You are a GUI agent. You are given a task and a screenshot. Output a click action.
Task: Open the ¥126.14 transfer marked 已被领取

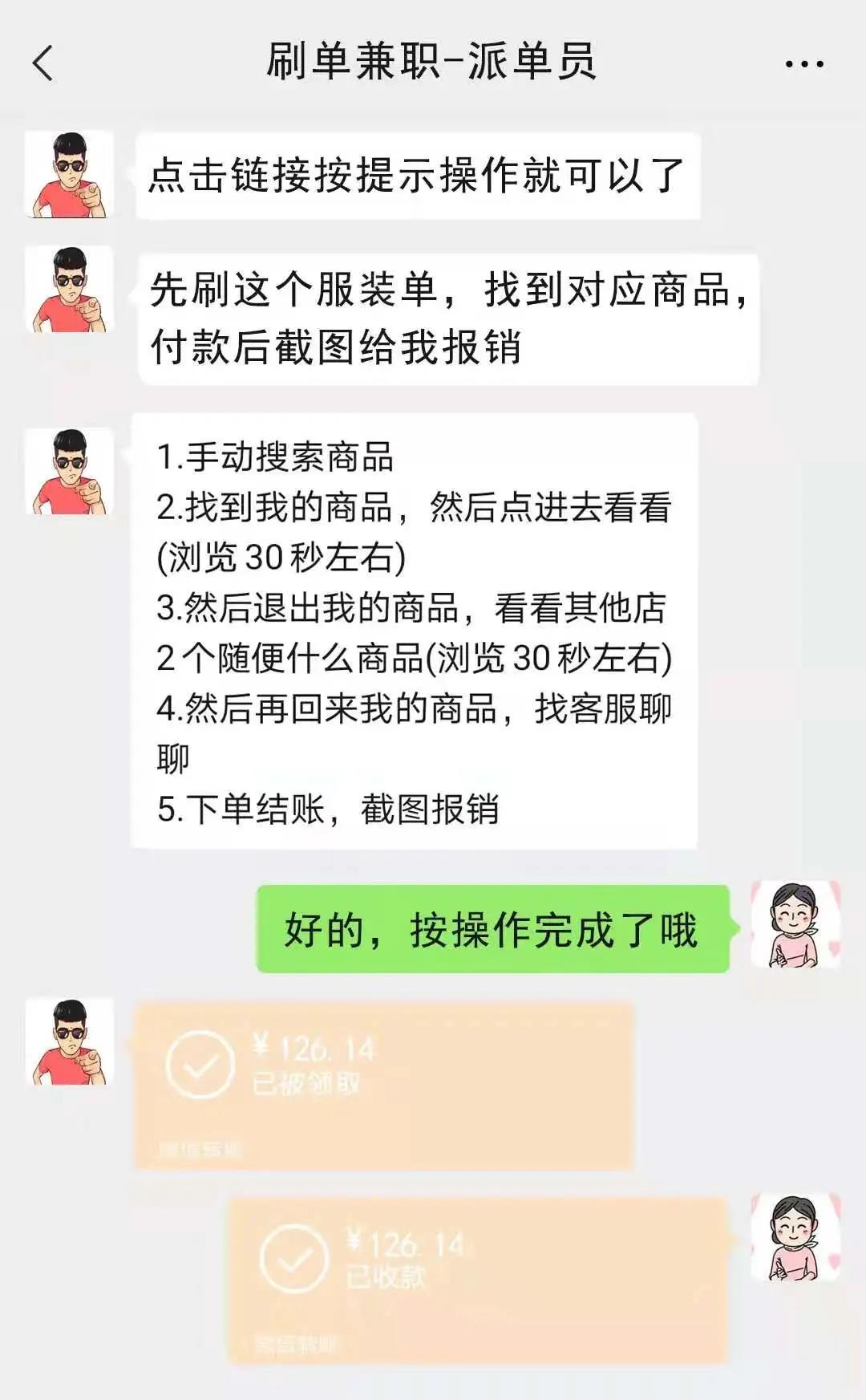[x=383, y=1085]
